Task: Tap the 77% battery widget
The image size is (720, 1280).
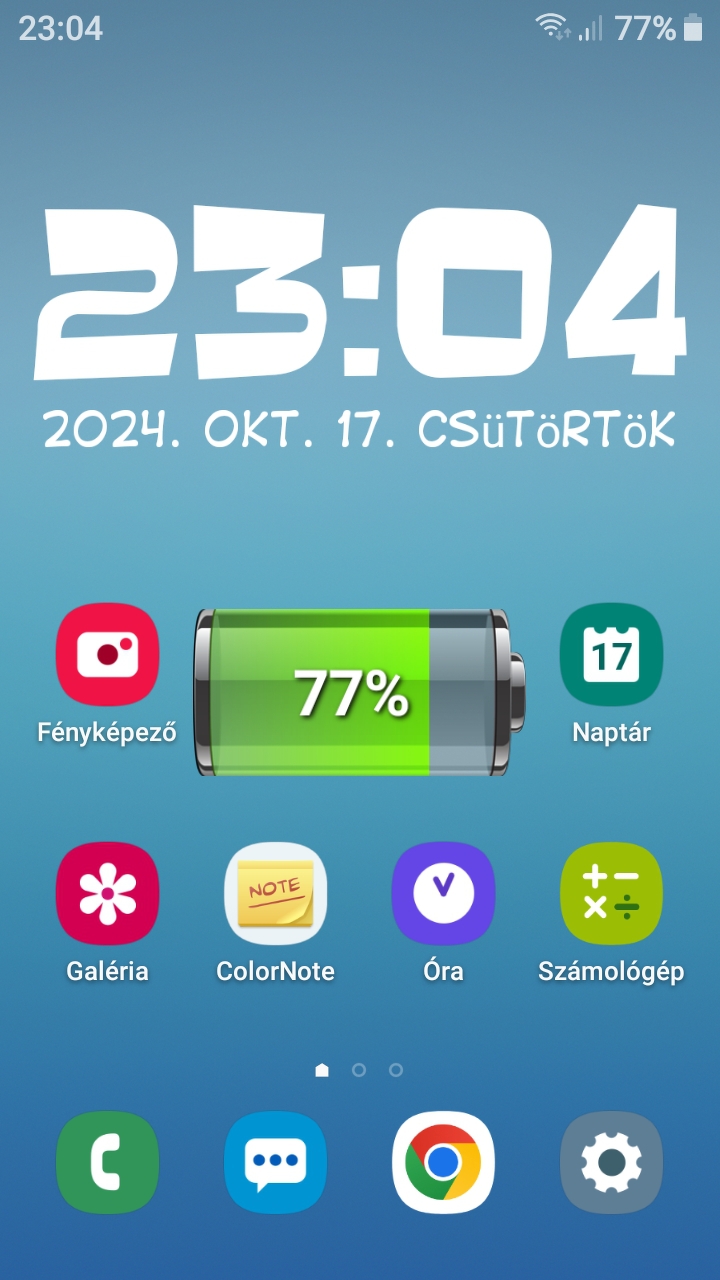Action: pyautogui.click(x=359, y=692)
